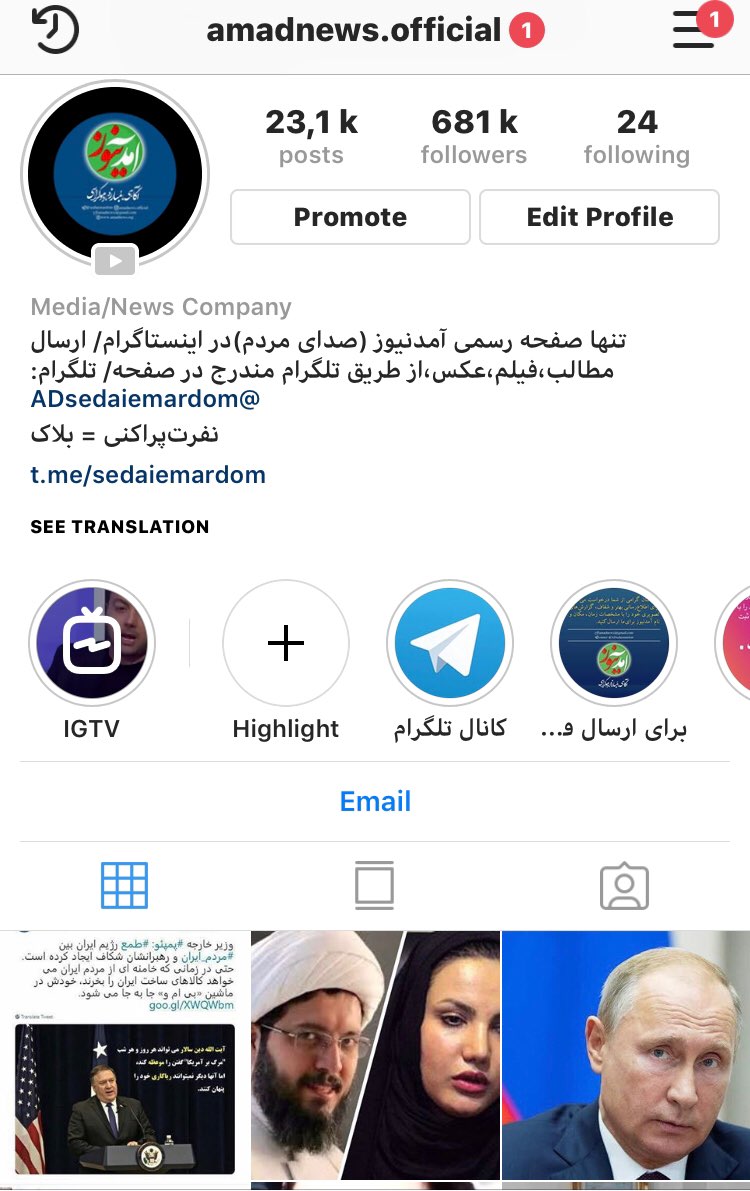This screenshot has width=750, height=1191.
Task: Open Edit Profile
Action: tap(599, 217)
